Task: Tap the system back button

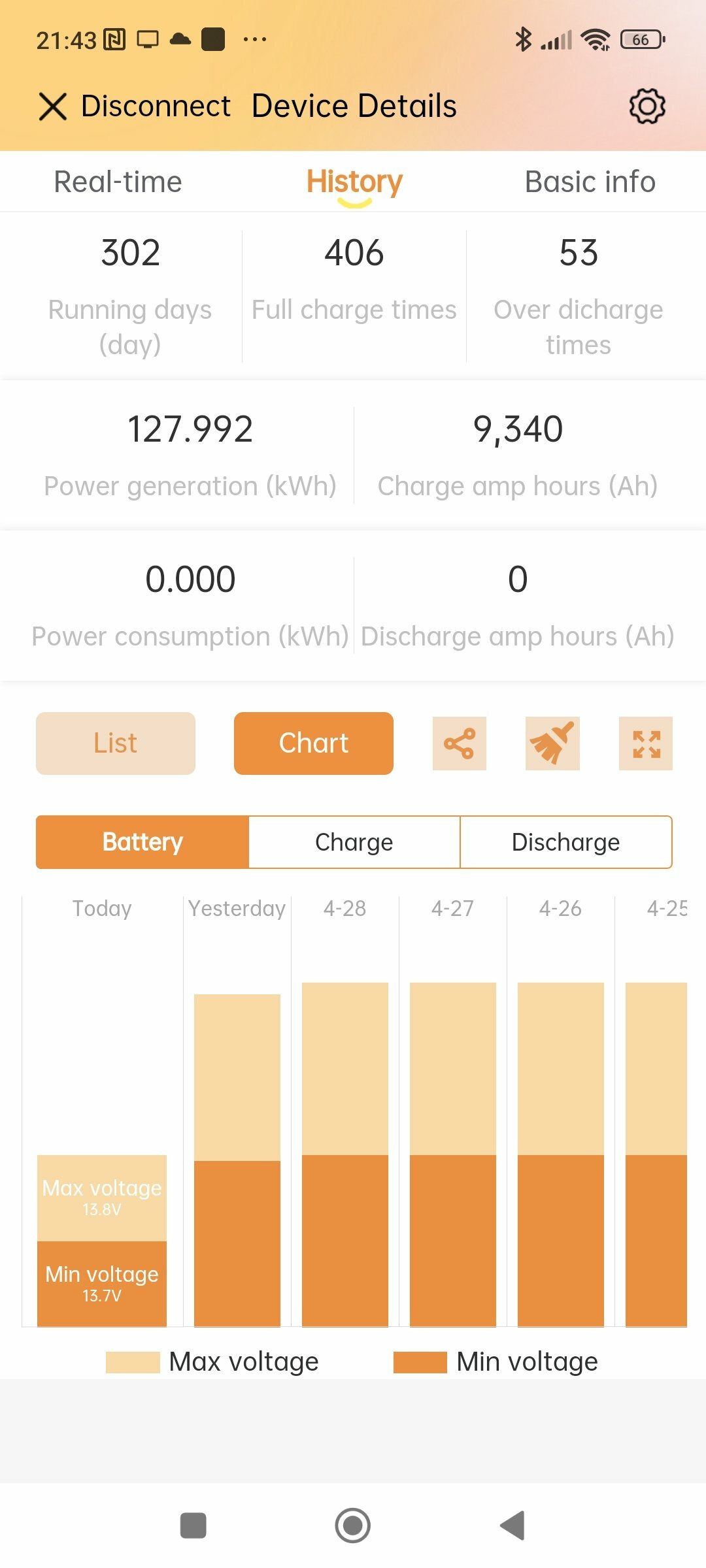Action: (x=513, y=1526)
